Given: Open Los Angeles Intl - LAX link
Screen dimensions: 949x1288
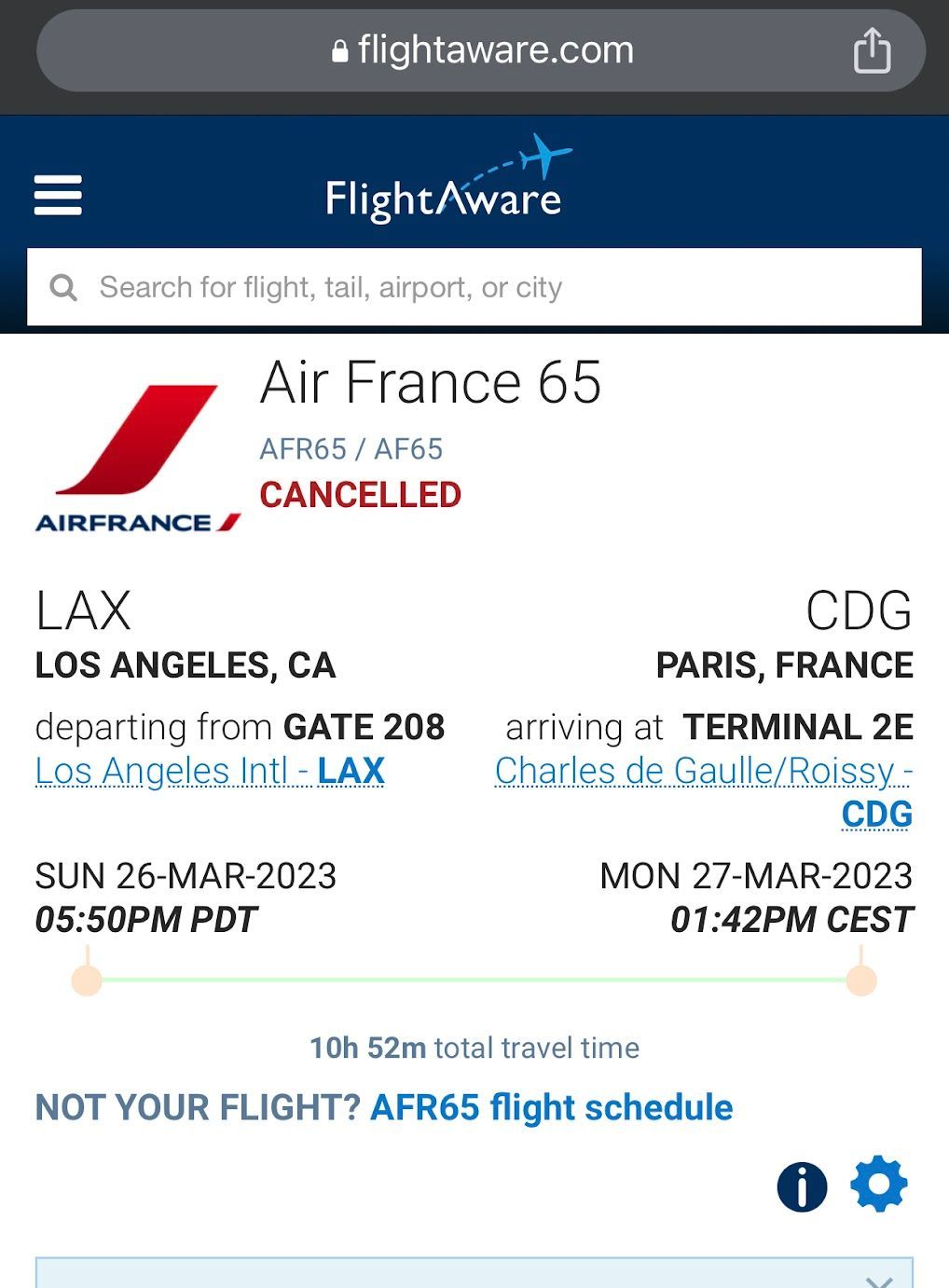Looking at the screenshot, I should [210, 772].
